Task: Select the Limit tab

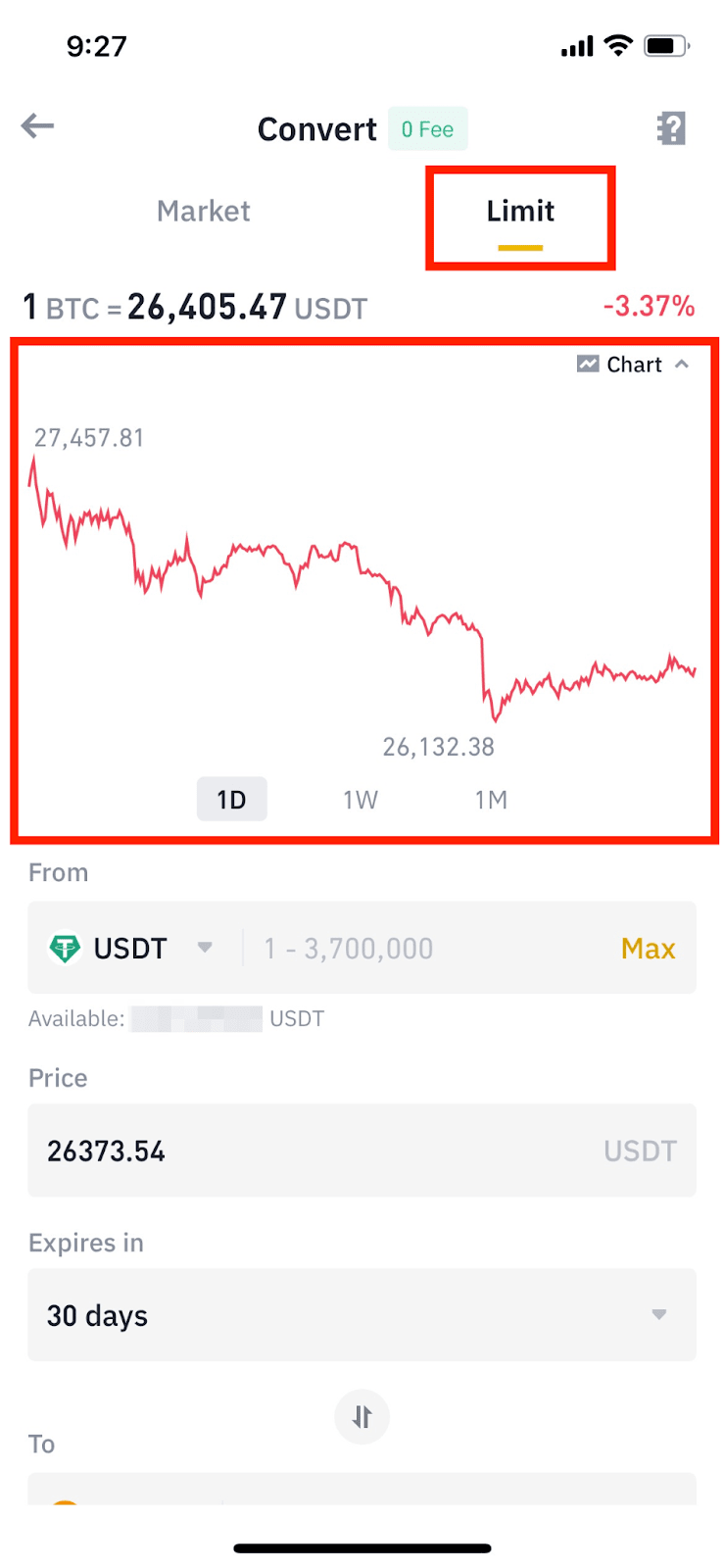Action: coord(520,212)
